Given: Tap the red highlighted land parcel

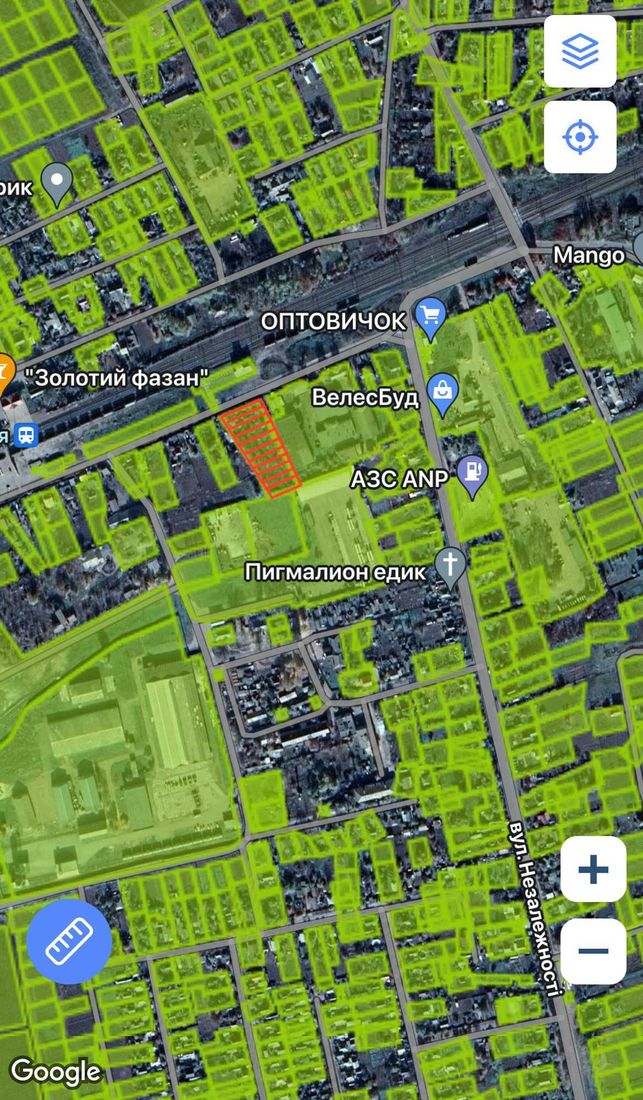Looking at the screenshot, I should click(260, 448).
